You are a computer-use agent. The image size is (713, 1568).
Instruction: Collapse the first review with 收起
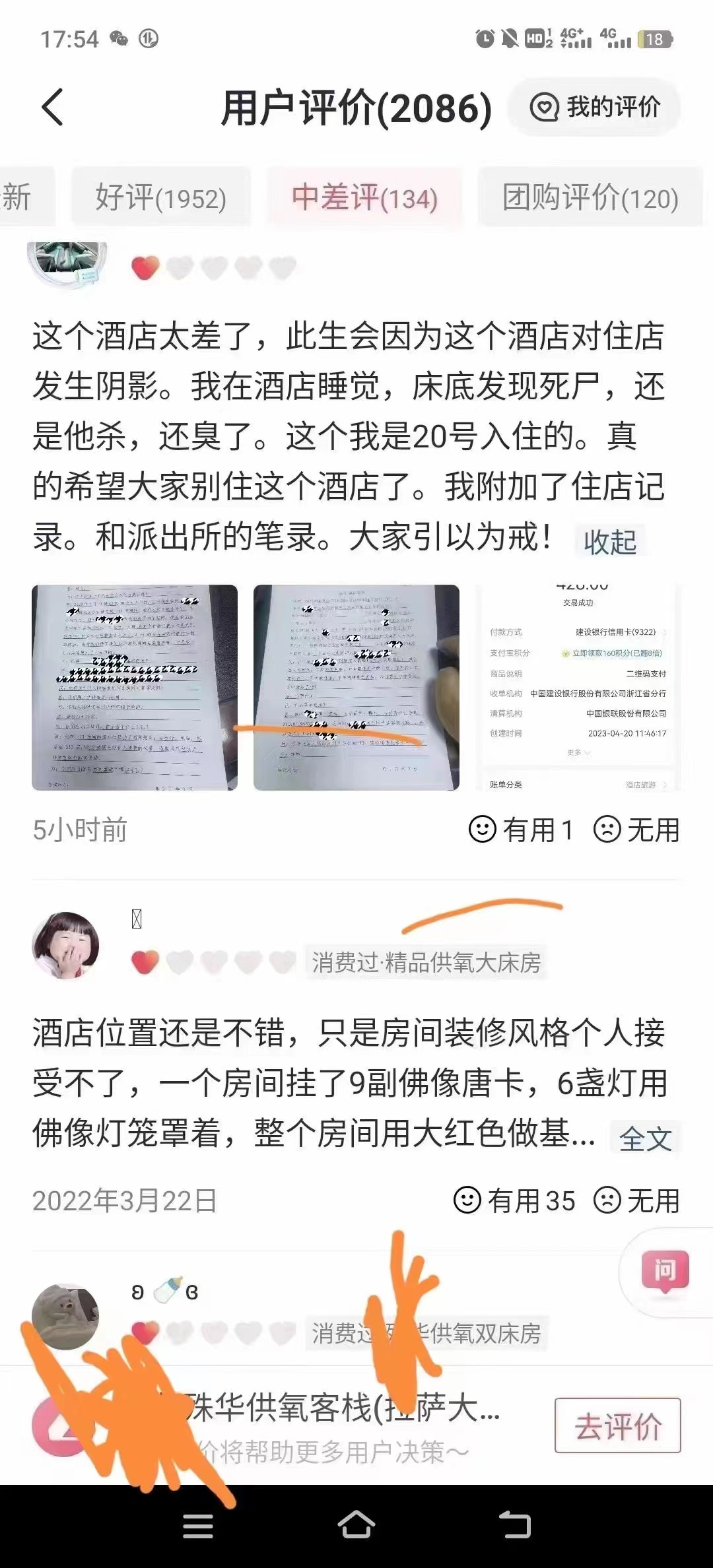click(609, 542)
